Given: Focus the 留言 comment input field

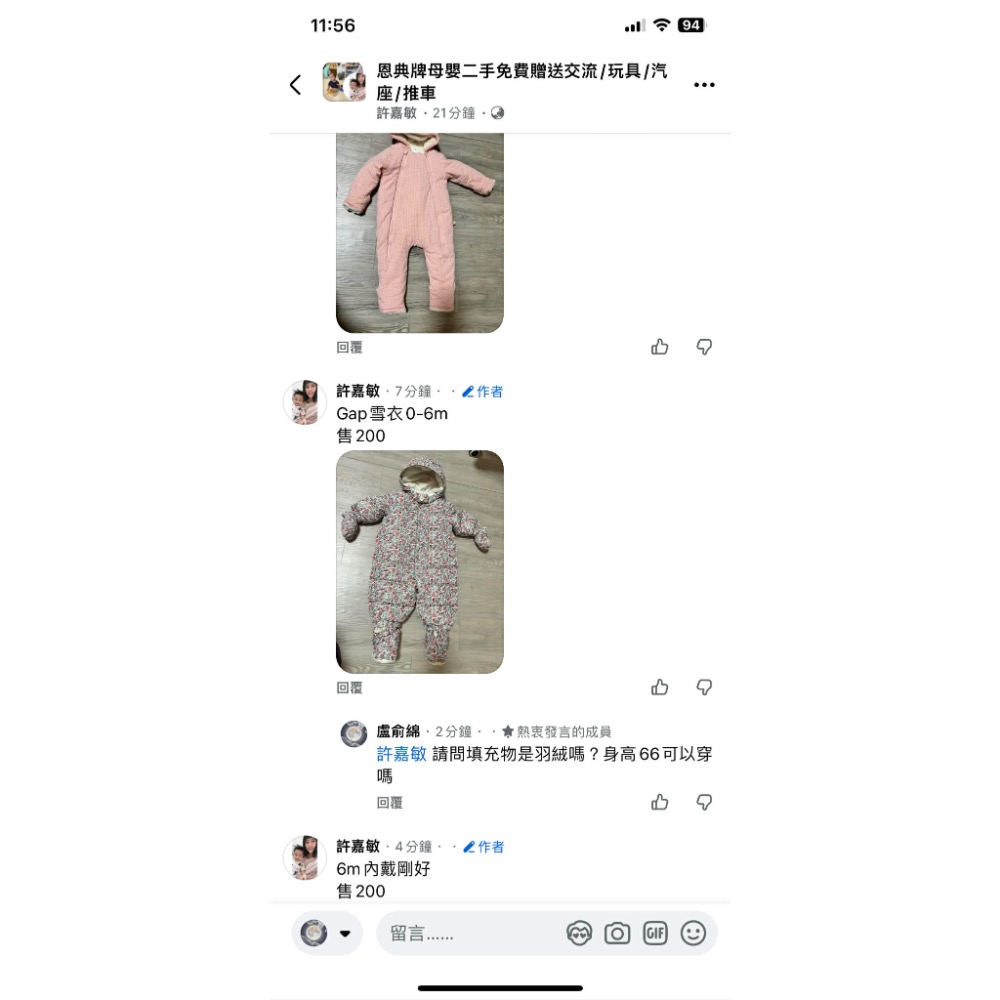Looking at the screenshot, I should (x=470, y=934).
